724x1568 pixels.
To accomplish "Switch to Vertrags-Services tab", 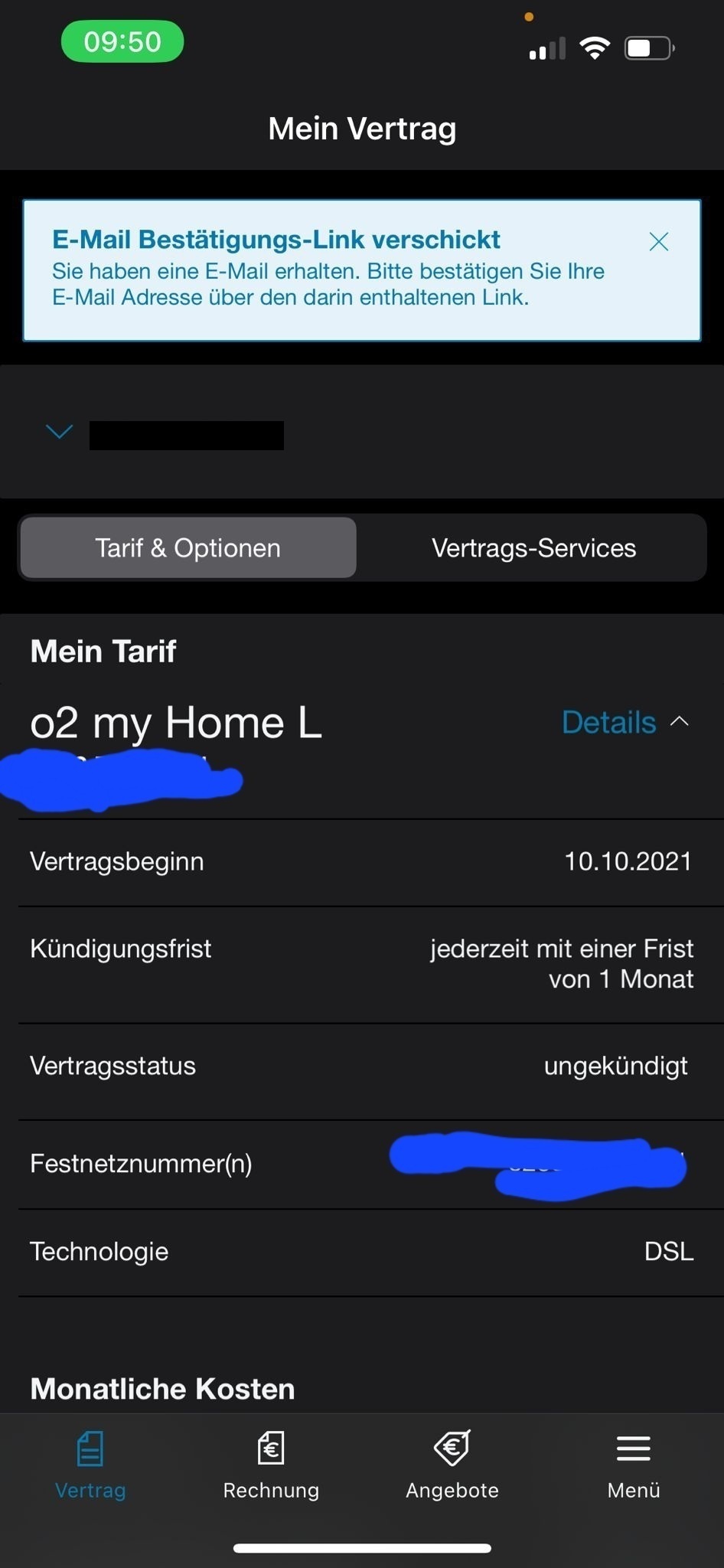I will click(x=533, y=548).
